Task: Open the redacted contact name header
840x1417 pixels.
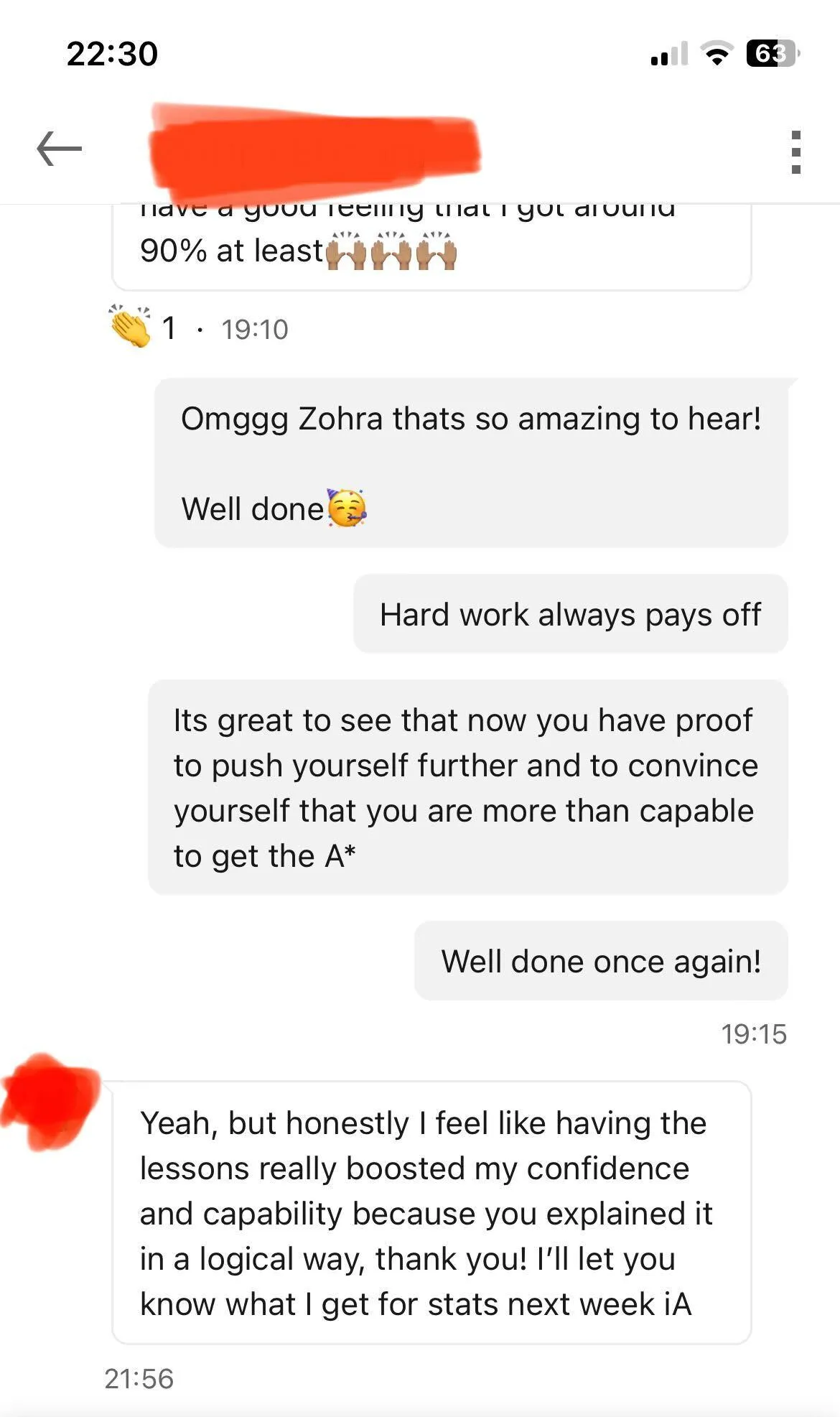Action: (314, 152)
